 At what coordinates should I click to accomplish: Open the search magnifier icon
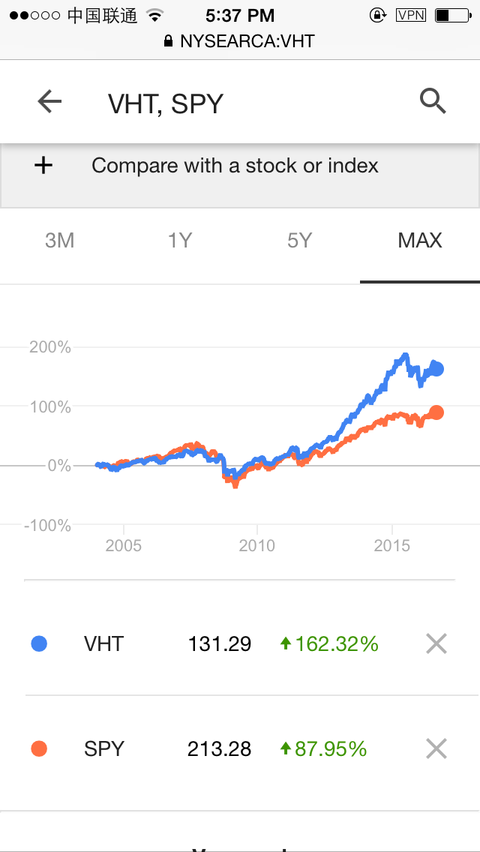click(x=433, y=102)
